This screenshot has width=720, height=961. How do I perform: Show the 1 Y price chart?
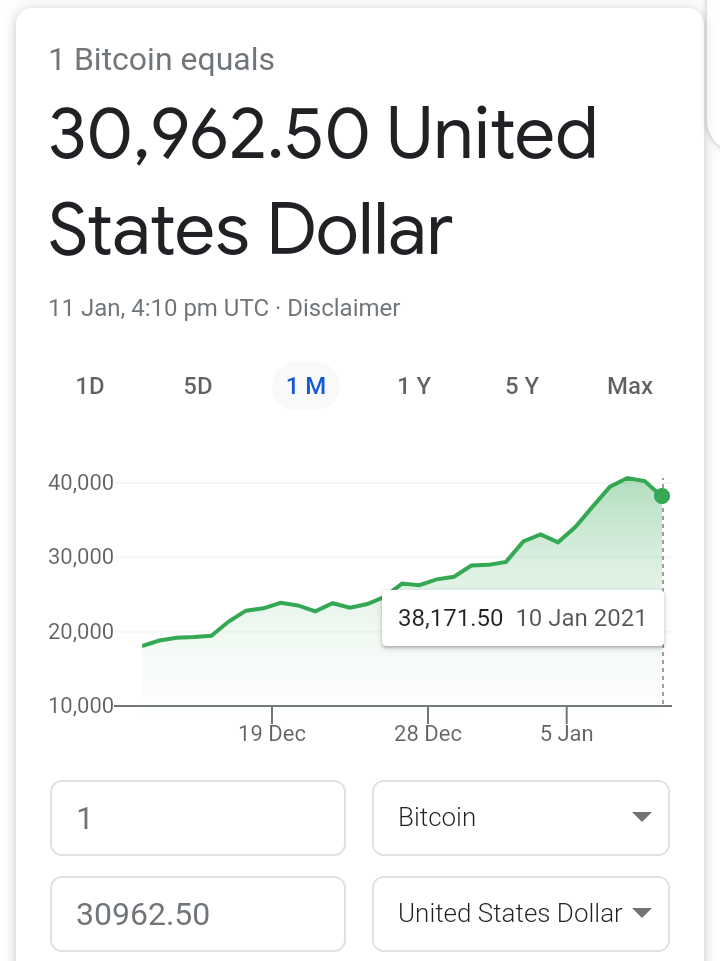(414, 386)
